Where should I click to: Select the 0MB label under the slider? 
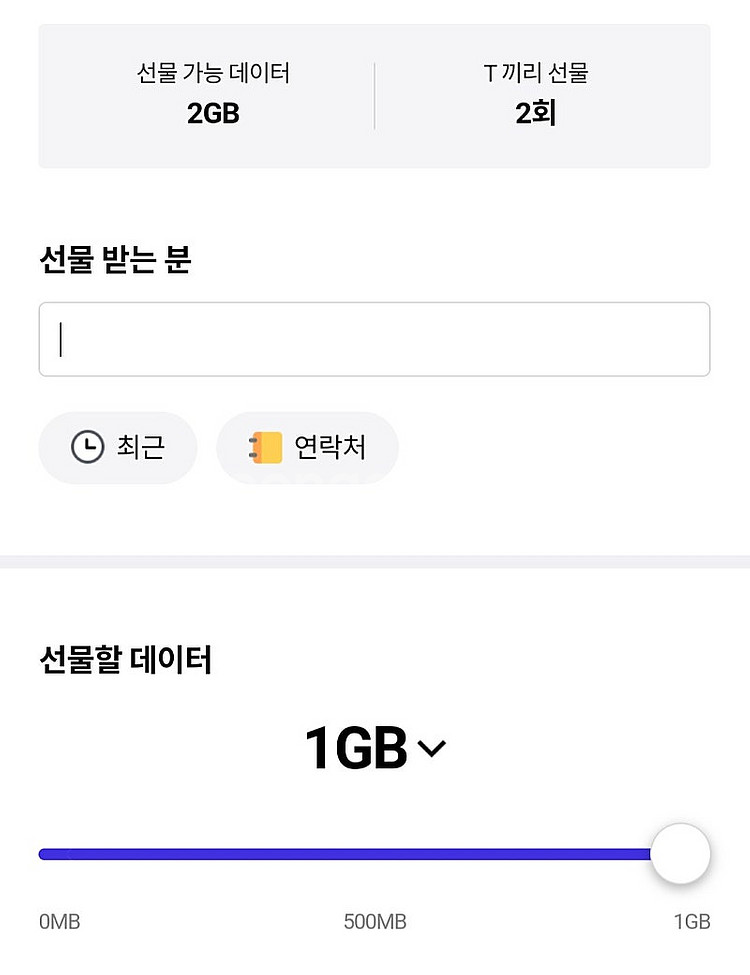tap(59, 922)
